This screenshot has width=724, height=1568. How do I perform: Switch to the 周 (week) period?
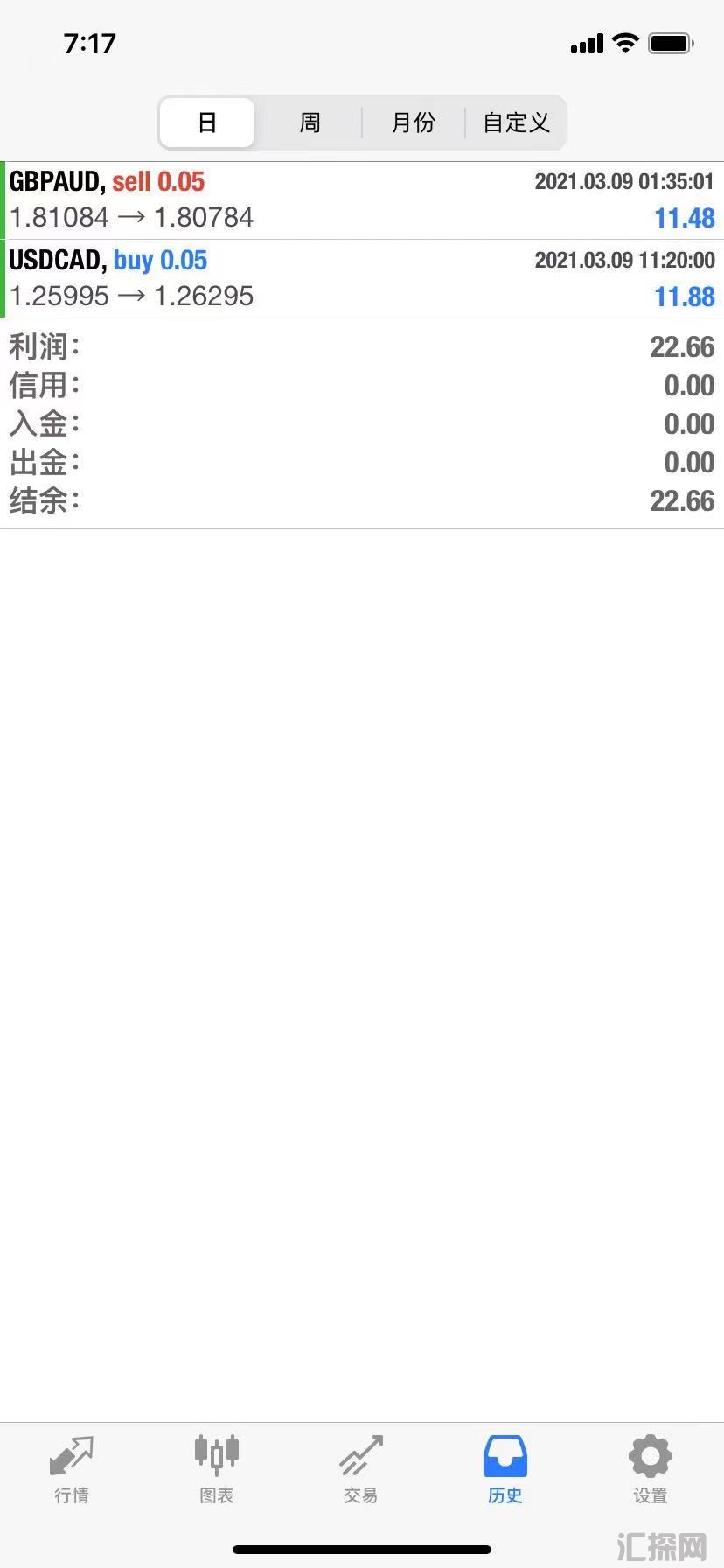tap(310, 122)
